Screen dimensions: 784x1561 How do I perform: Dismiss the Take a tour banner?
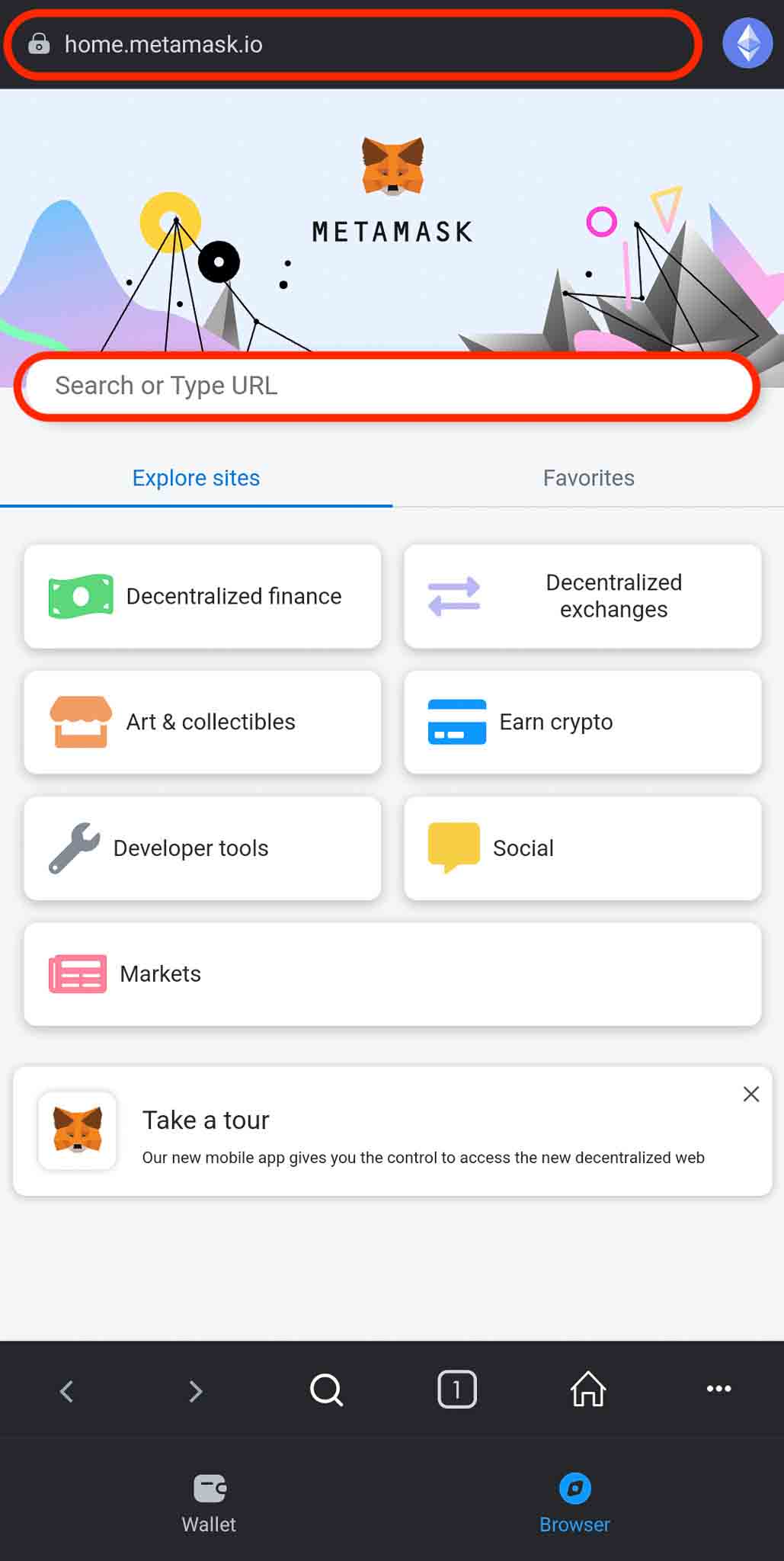(750, 1094)
